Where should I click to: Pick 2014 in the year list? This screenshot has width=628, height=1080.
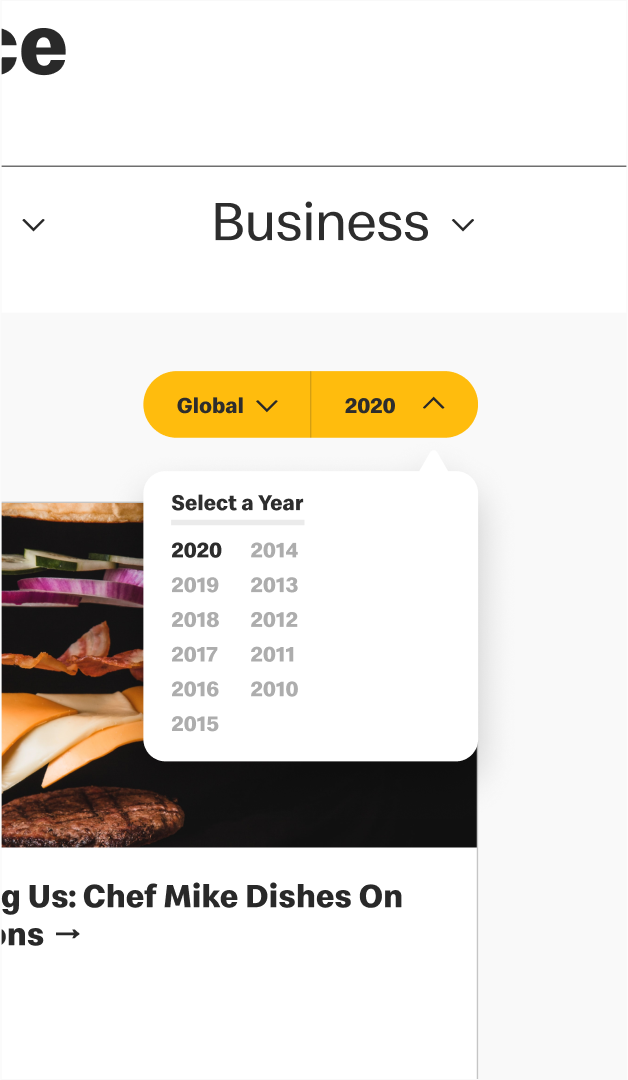(x=274, y=550)
